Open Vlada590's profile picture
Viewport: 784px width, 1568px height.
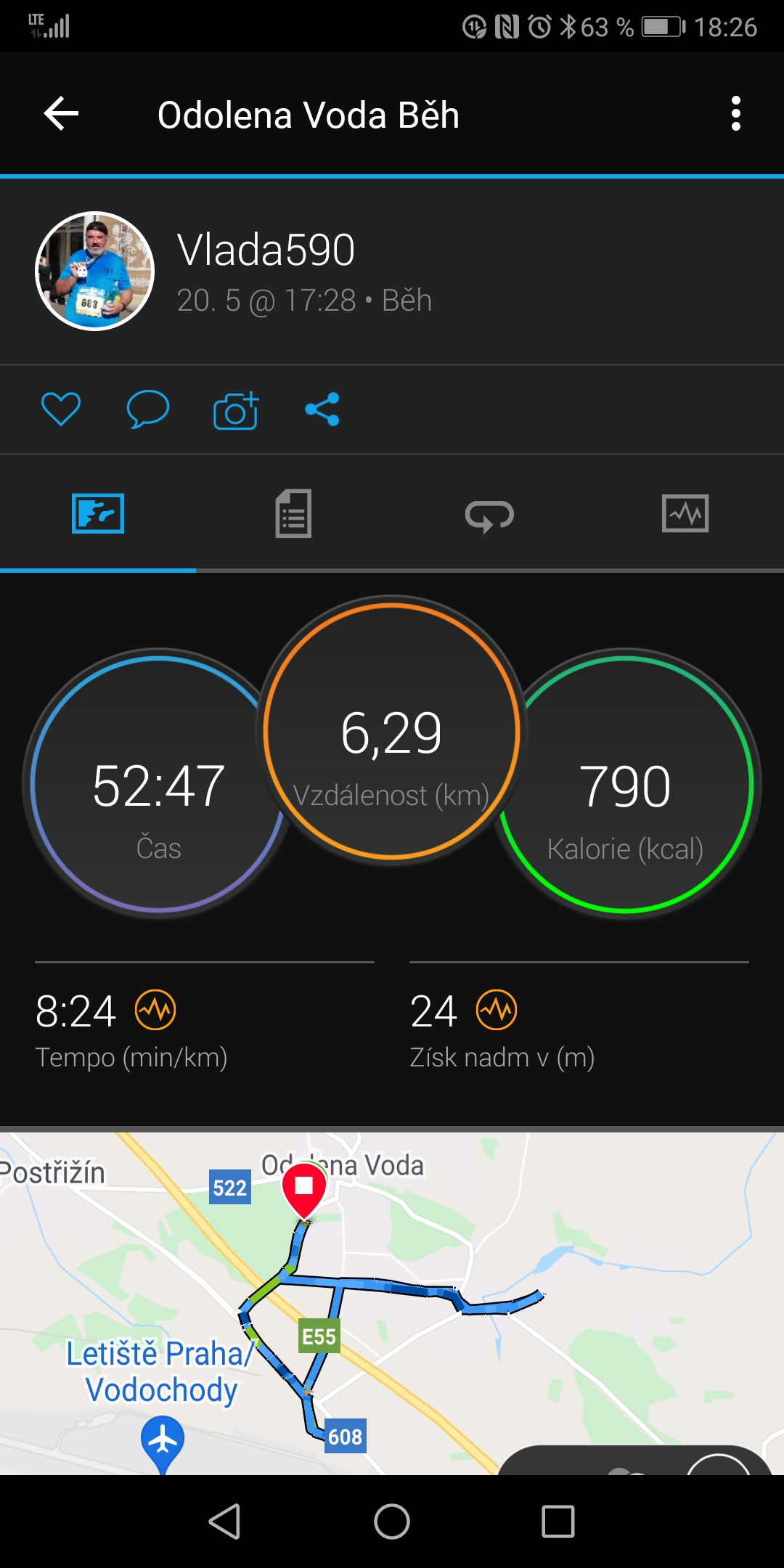(x=95, y=271)
